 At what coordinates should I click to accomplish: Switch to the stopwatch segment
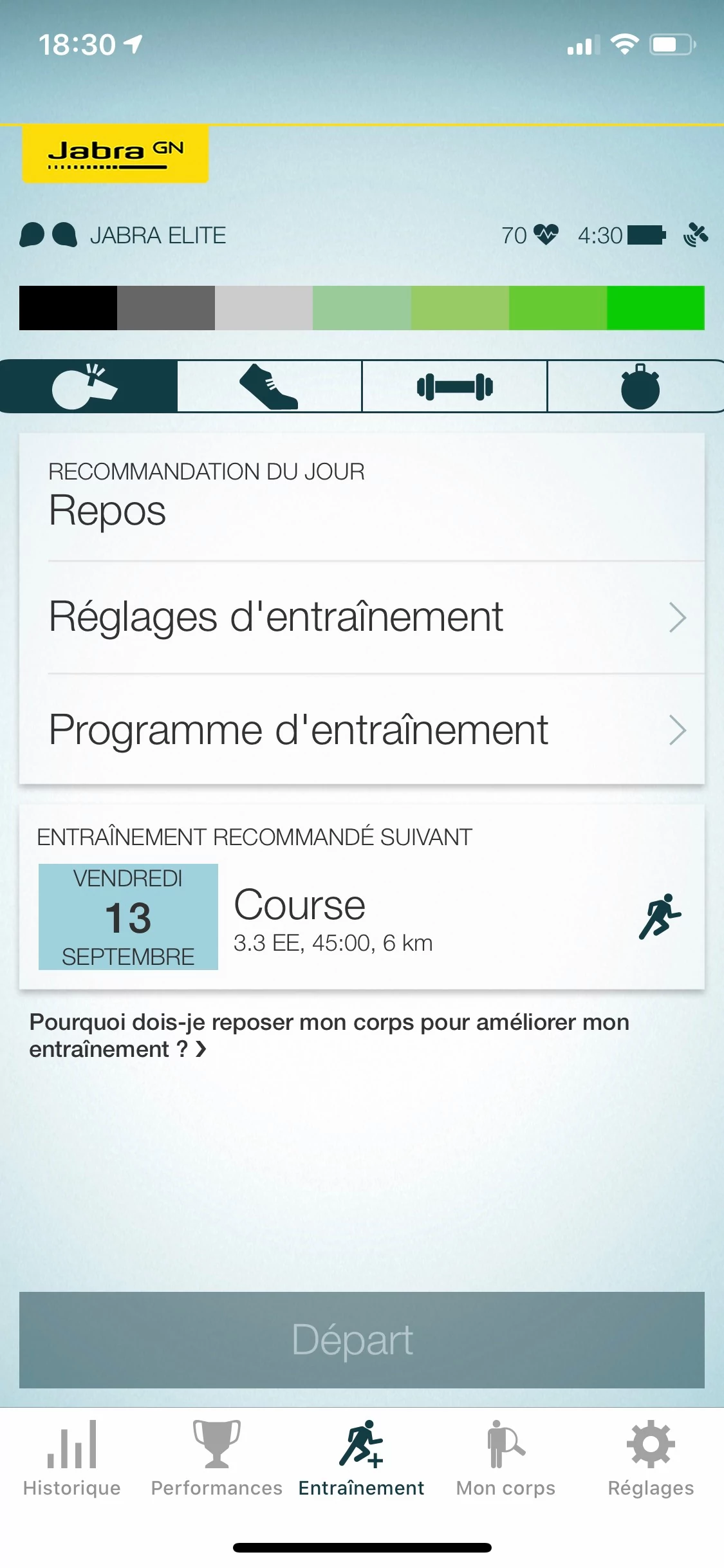[x=636, y=386]
